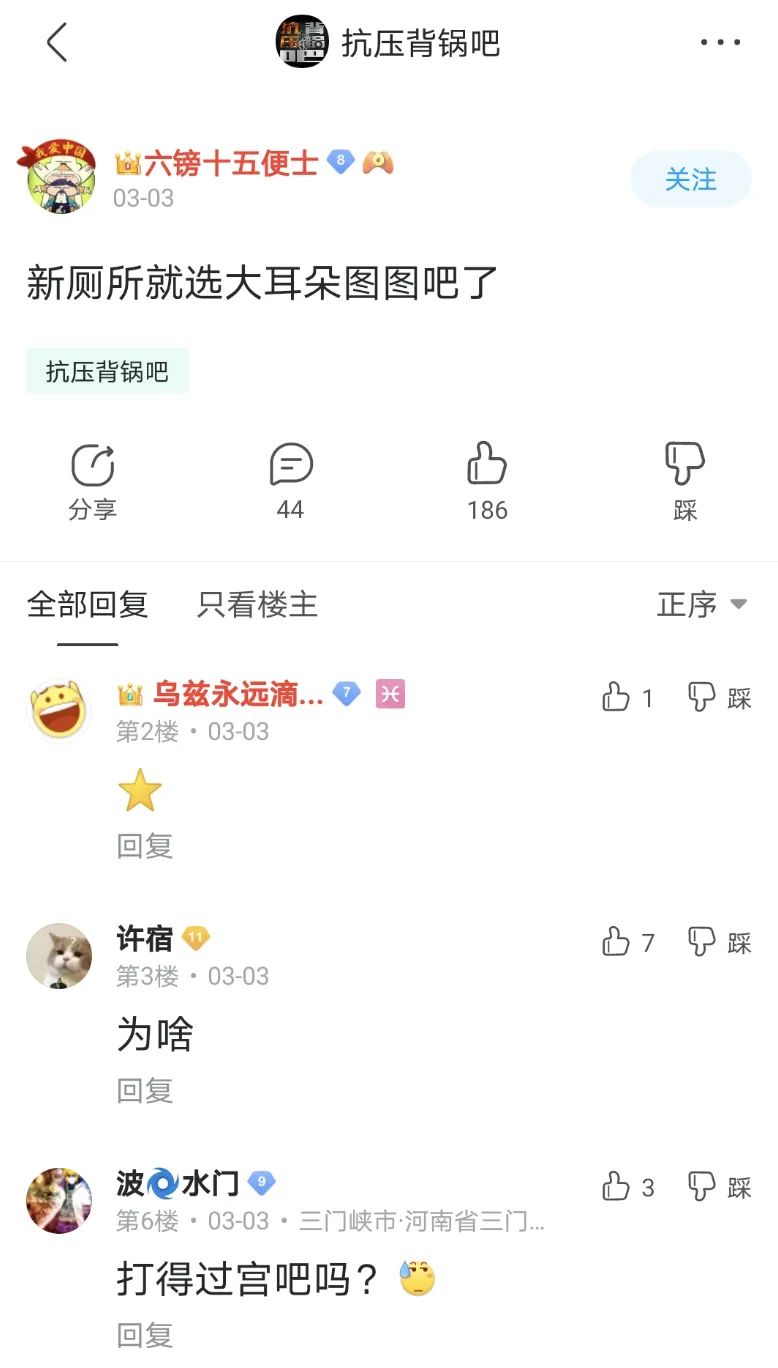Open the three-dot overflow menu
Image resolution: width=778 pixels, height=1368 pixels.
(720, 43)
